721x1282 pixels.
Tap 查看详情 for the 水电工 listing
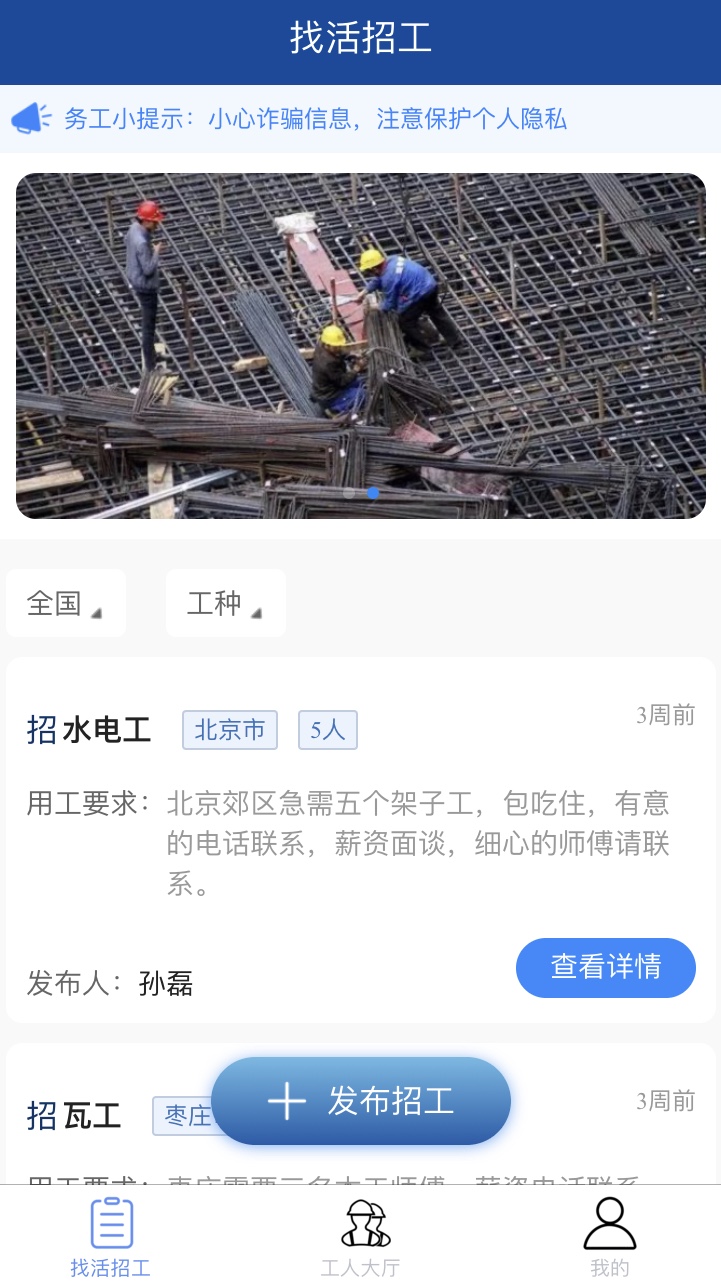605,967
